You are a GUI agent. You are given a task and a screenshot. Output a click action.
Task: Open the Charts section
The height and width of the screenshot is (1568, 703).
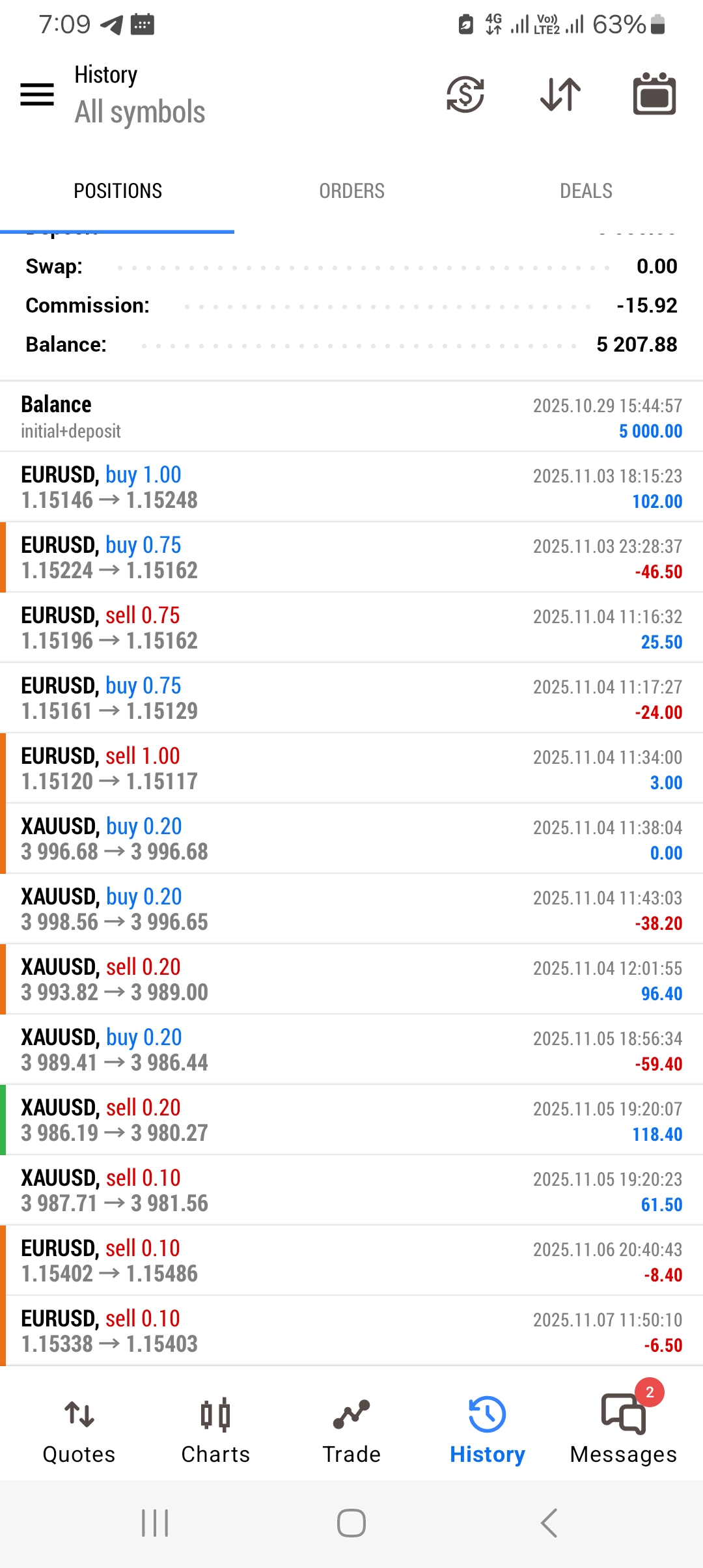215,1430
